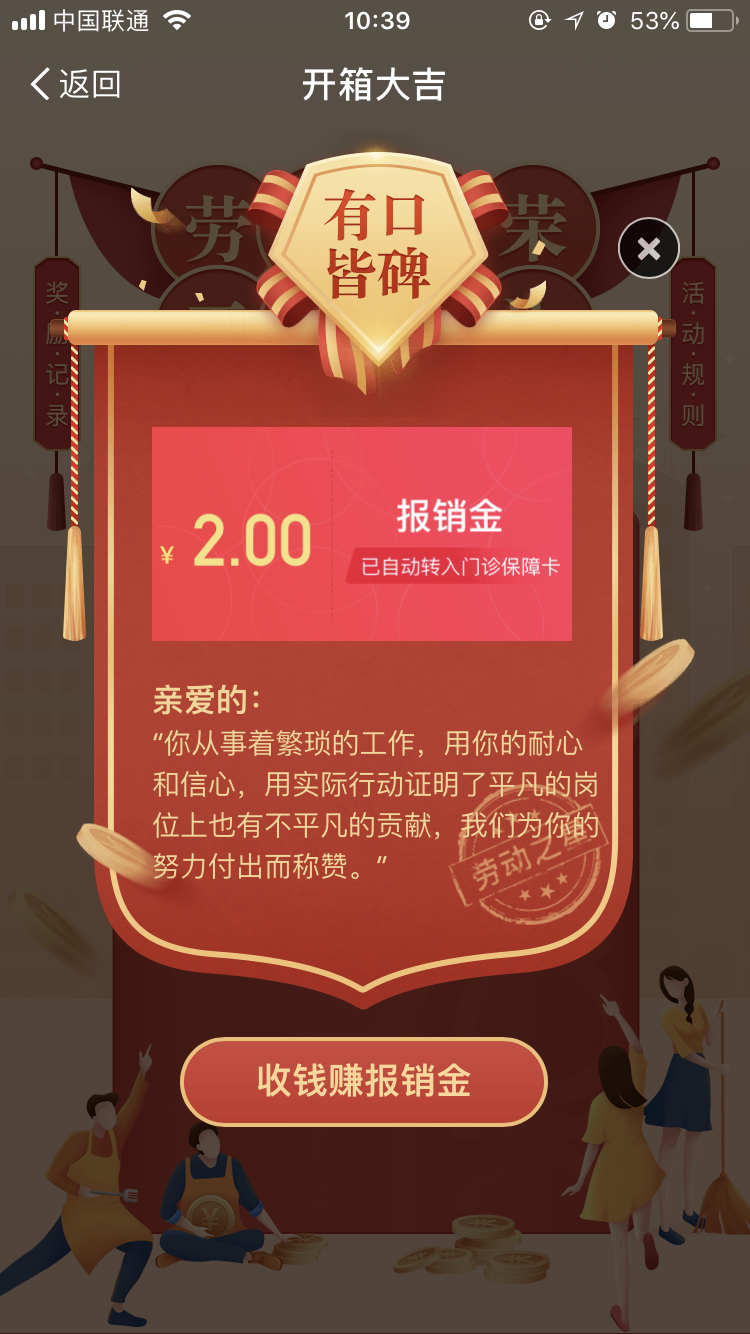
Task: Open the 活动规则 hanging banner
Action: [693, 354]
